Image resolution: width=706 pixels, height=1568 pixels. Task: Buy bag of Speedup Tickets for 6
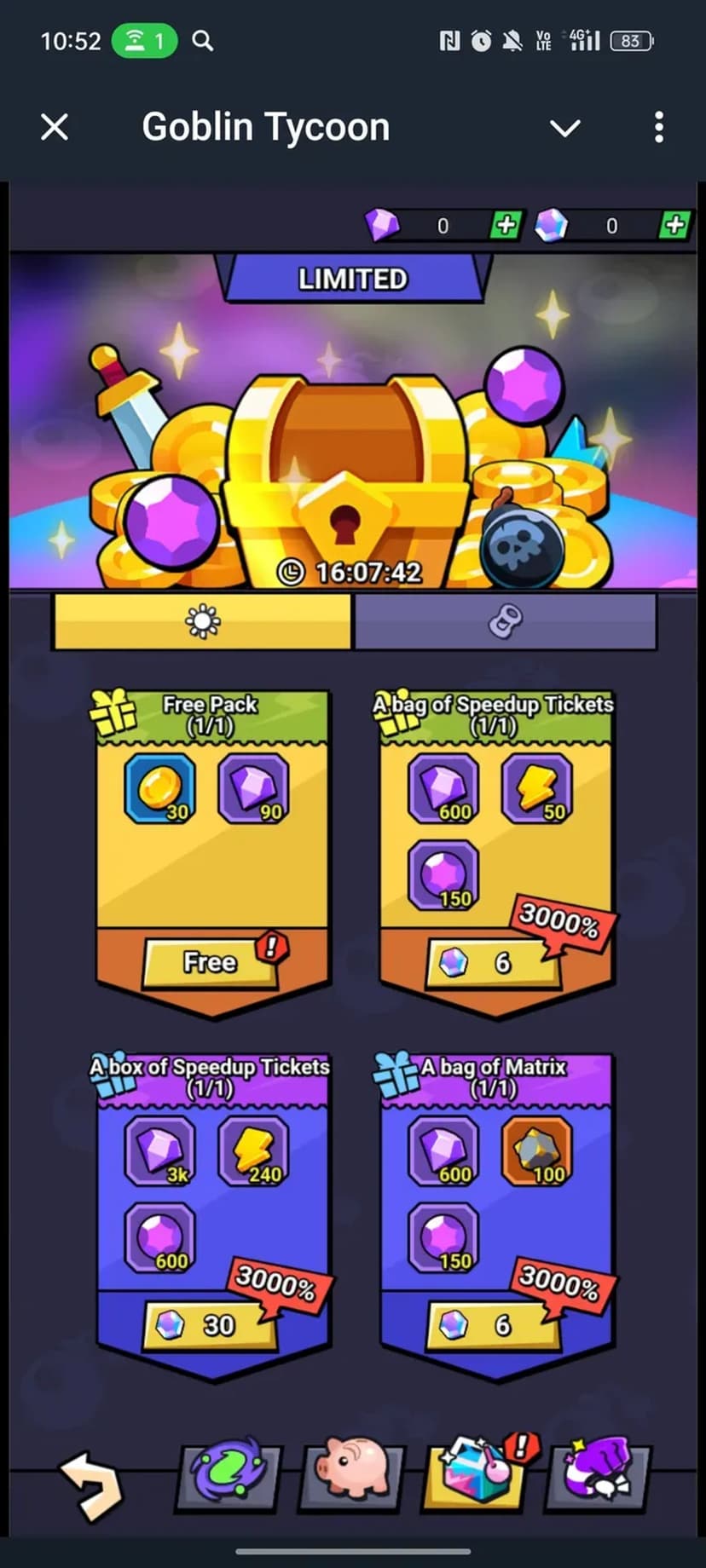pos(493,963)
